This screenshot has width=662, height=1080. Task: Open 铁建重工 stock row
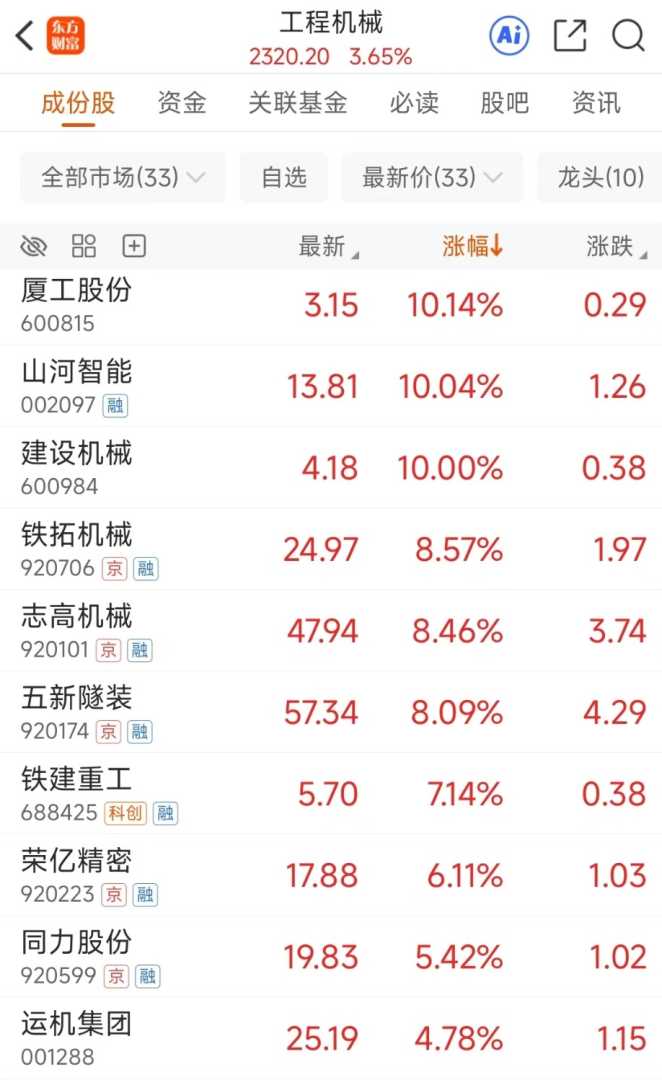(77, 794)
